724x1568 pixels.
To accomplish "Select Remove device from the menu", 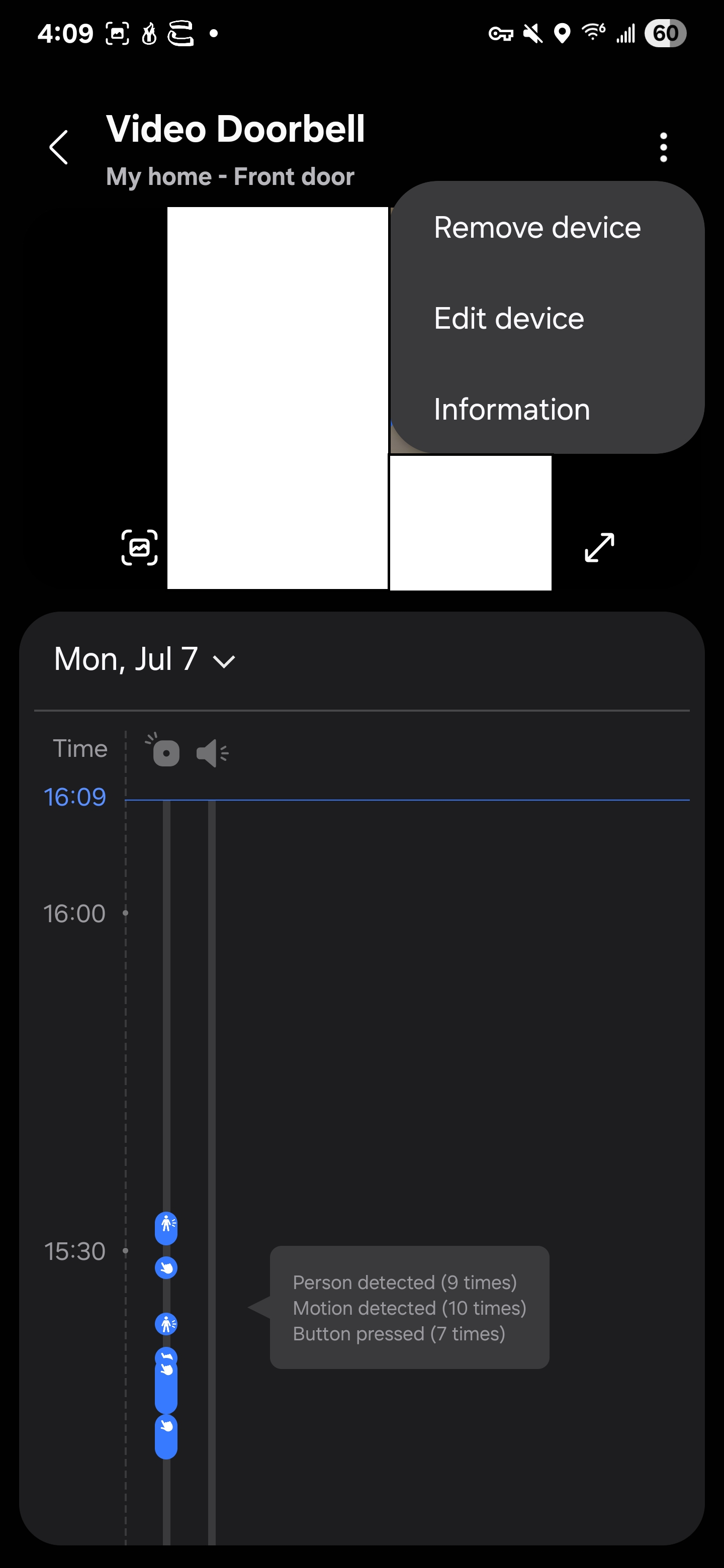I will 536,228.
